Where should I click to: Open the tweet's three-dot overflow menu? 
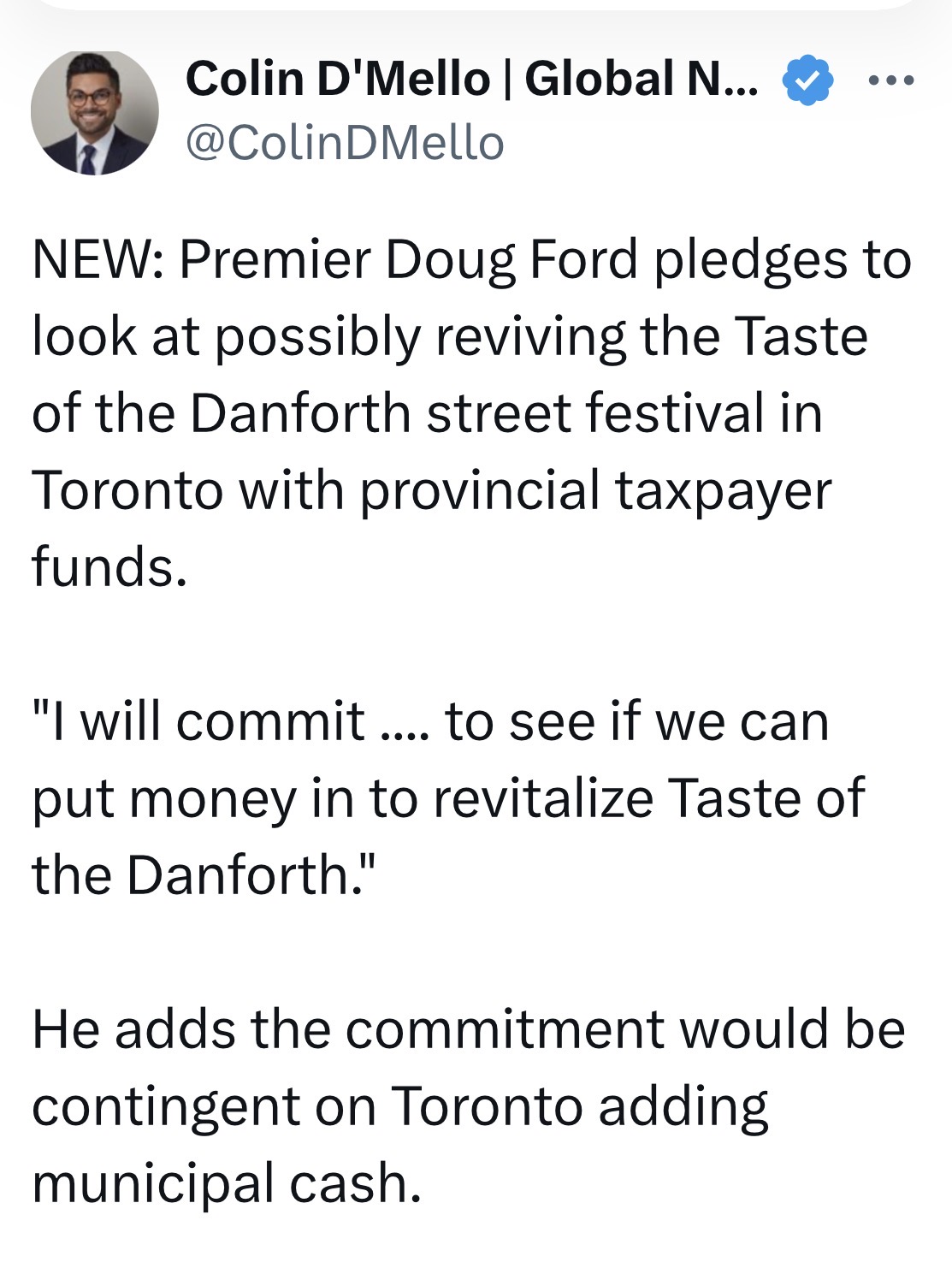coord(890,81)
